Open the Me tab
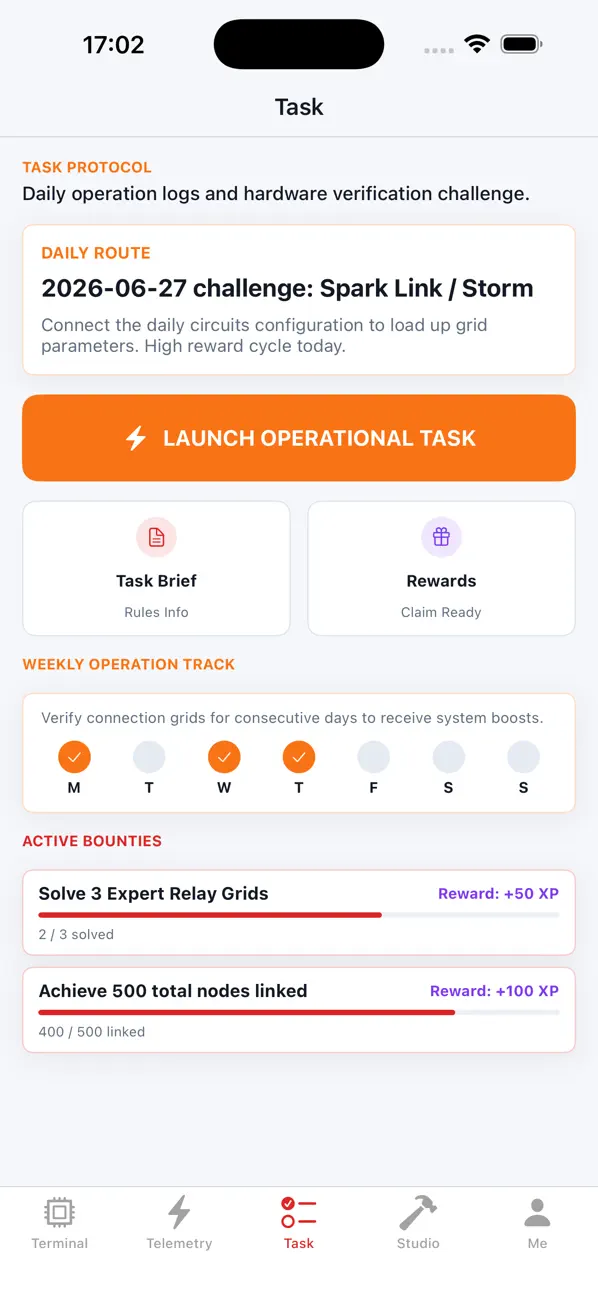The width and height of the screenshot is (598, 1300). (x=538, y=1223)
